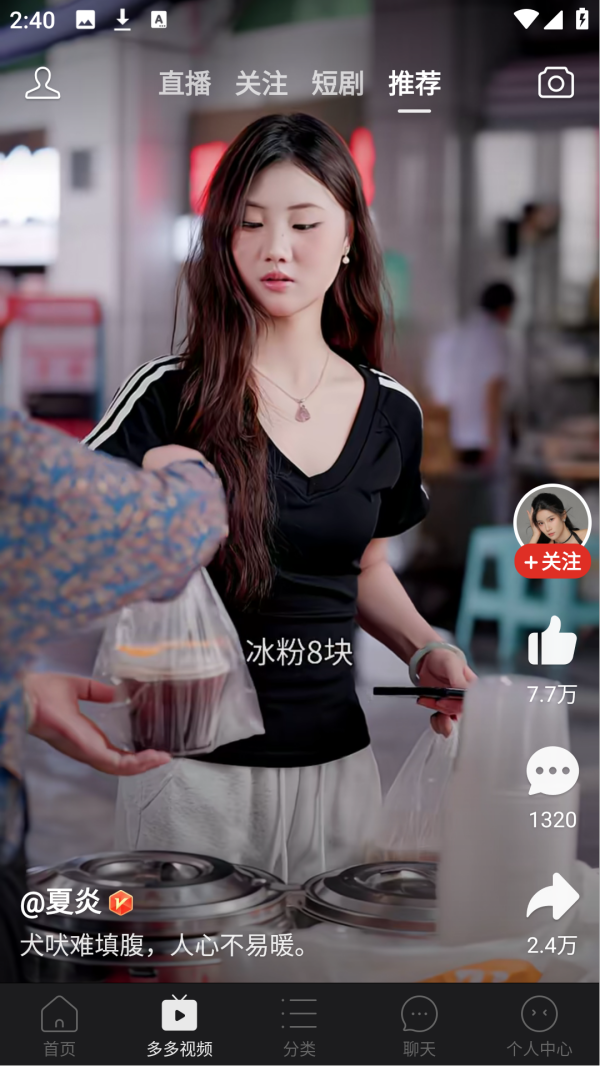Like this video

click(552, 642)
